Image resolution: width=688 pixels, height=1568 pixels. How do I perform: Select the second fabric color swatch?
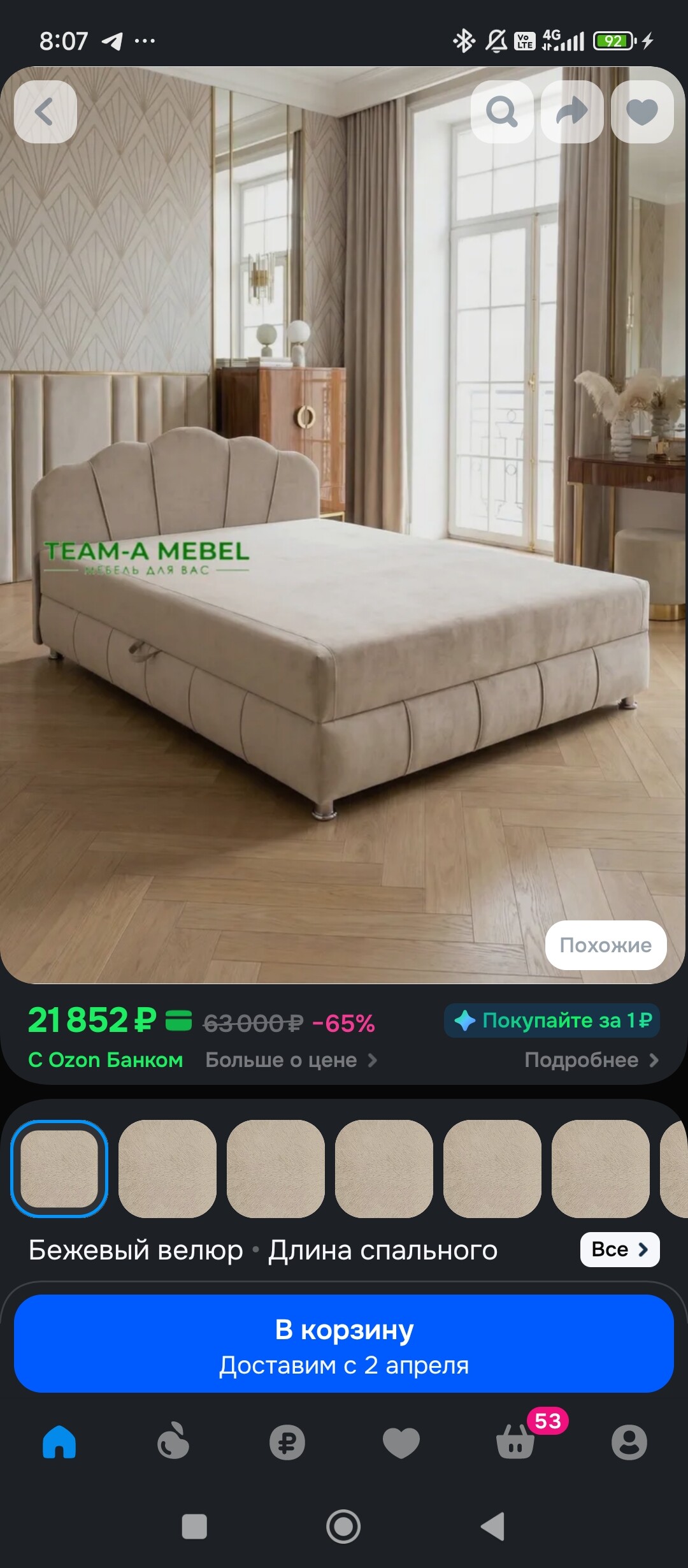[x=168, y=1168]
